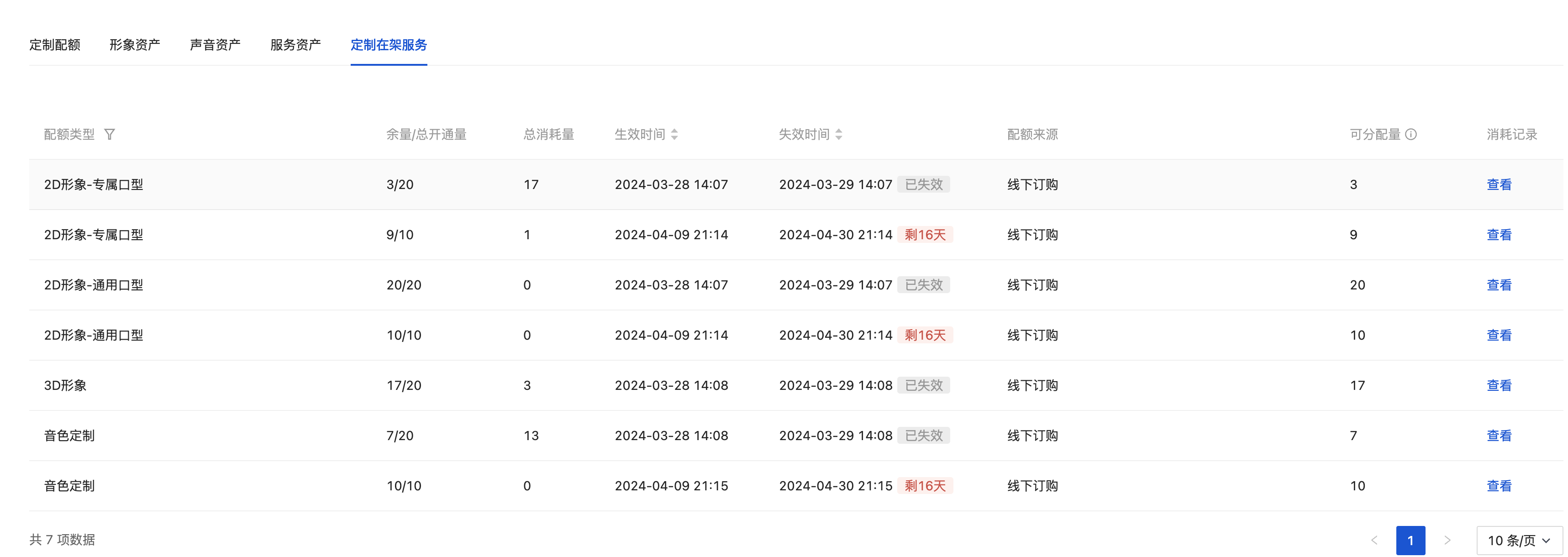1568x557 pixels.
Task: Expand the 10 条/页 page size dropdown
Action: (x=1519, y=540)
